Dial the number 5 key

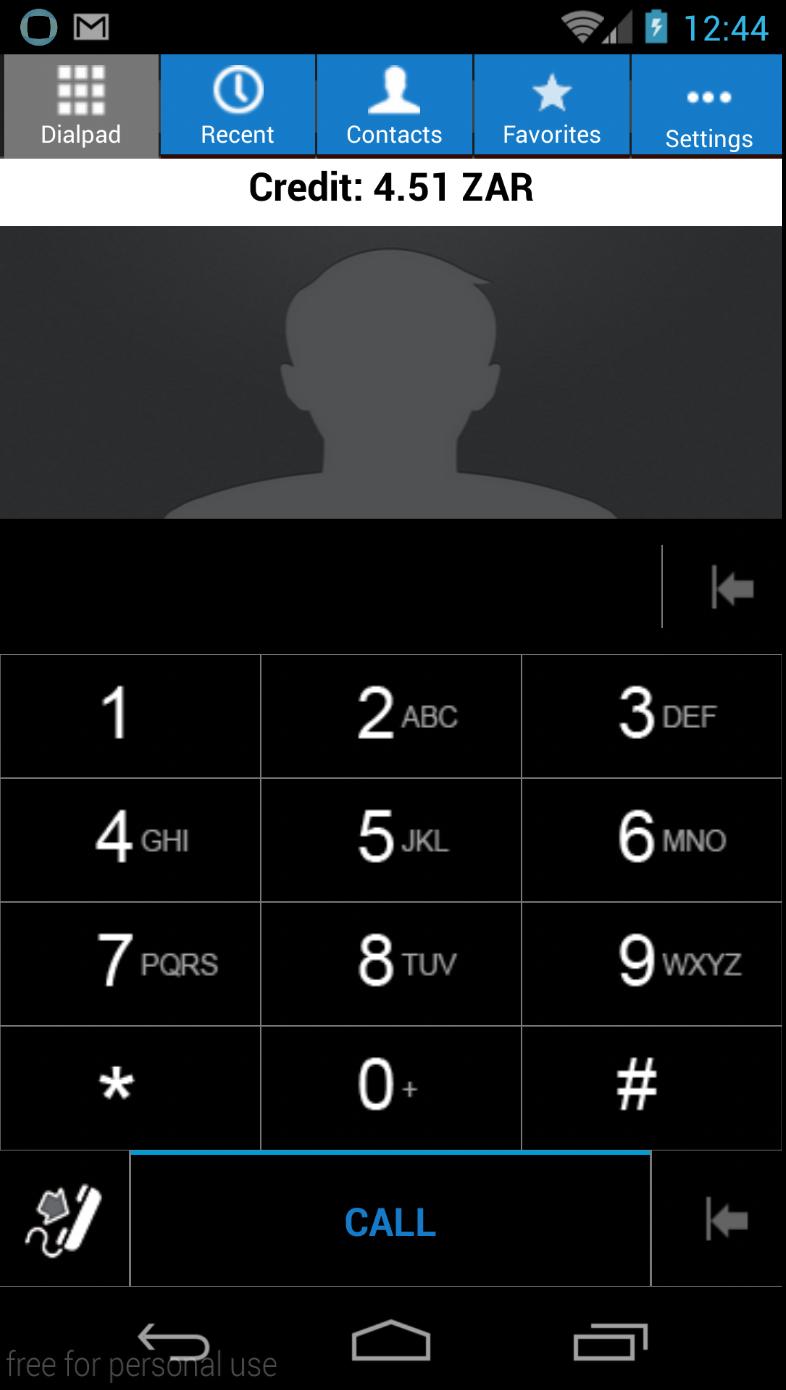coord(392,840)
